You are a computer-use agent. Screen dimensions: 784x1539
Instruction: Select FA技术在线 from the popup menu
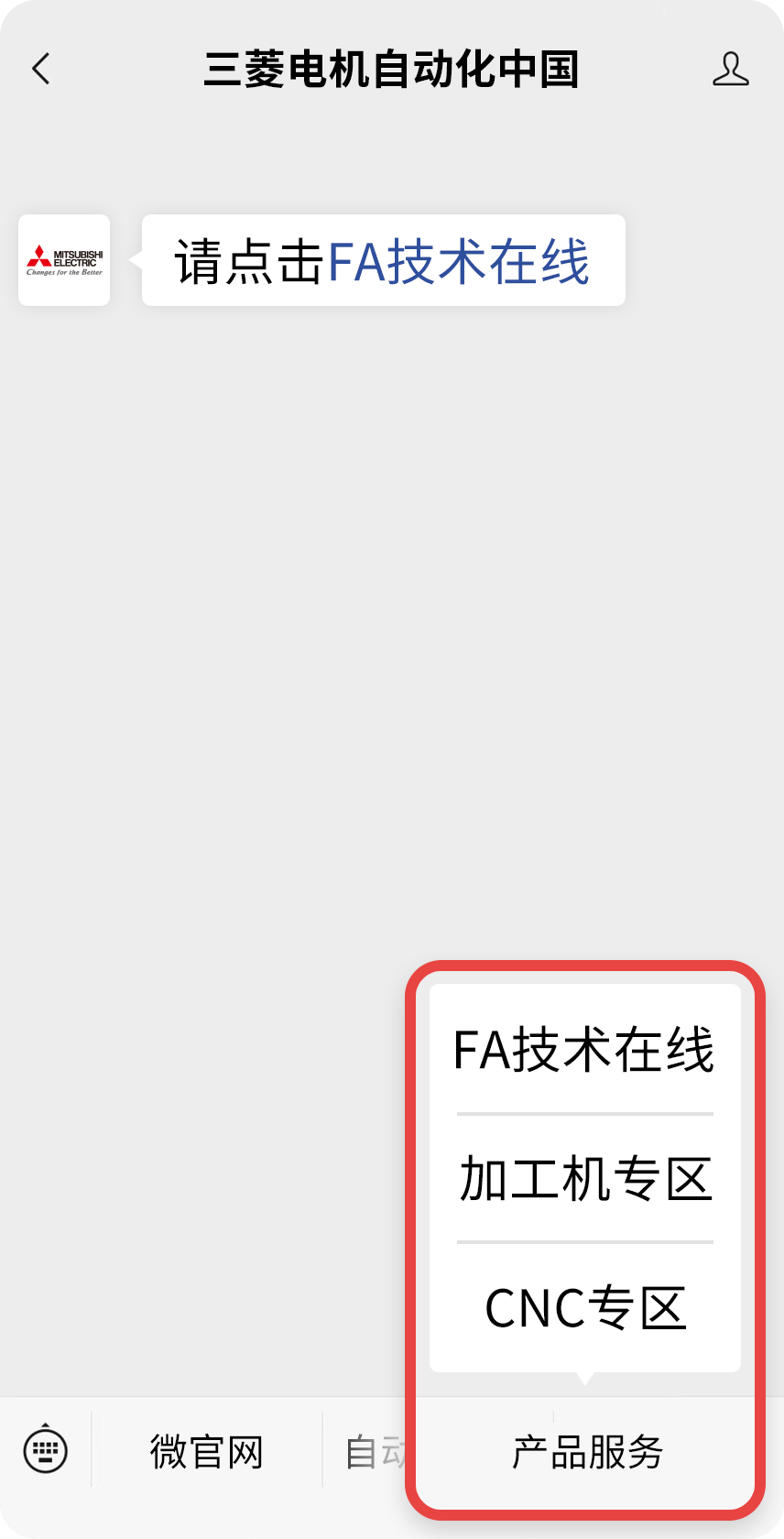(584, 1050)
